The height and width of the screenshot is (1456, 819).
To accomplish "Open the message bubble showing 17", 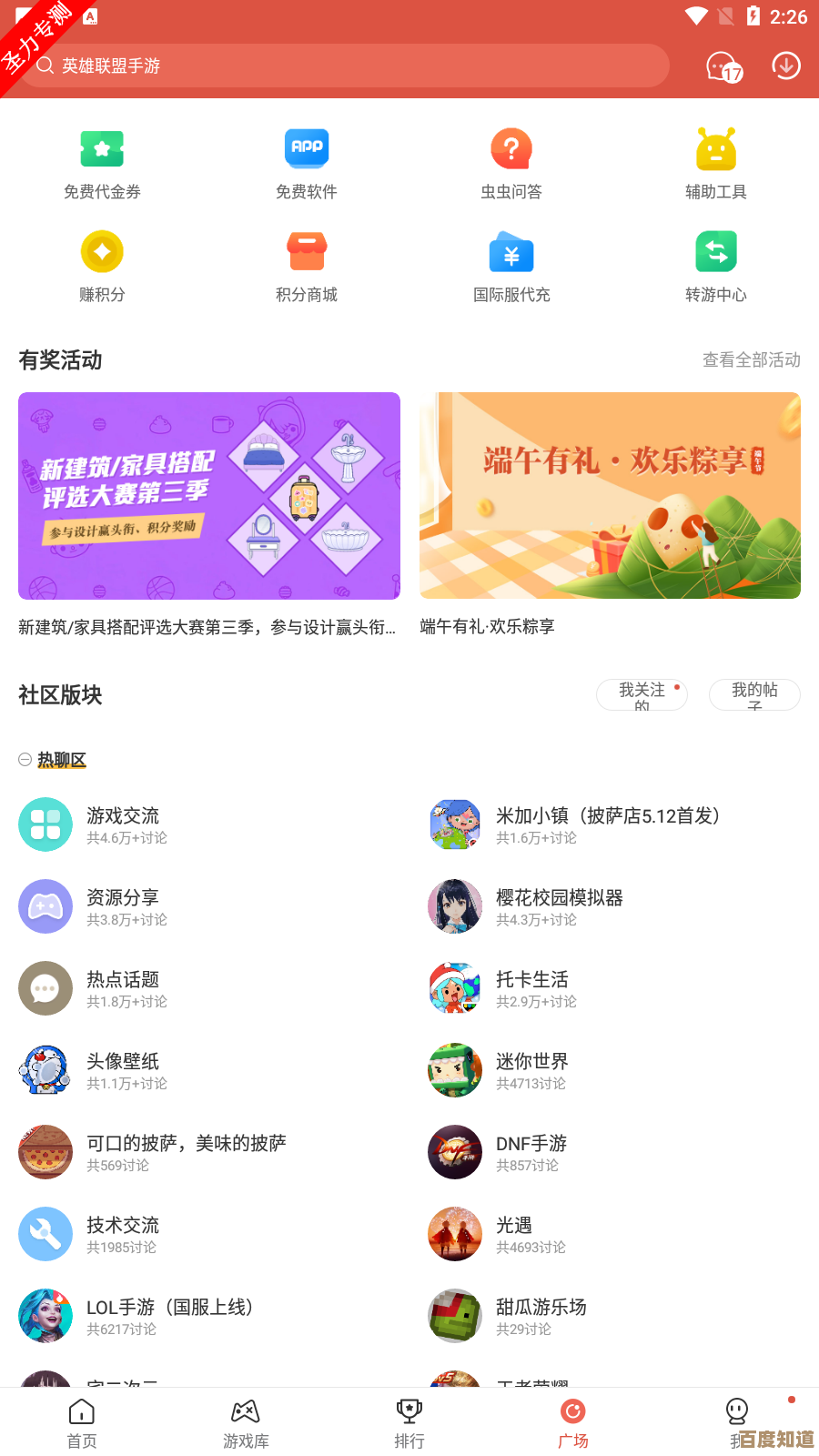I will [722, 65].
